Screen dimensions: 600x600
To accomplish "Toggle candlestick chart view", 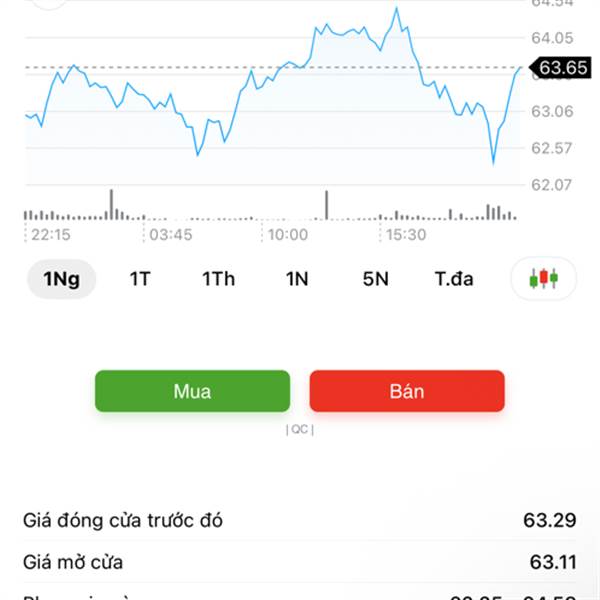I will [x=544, y=279].
